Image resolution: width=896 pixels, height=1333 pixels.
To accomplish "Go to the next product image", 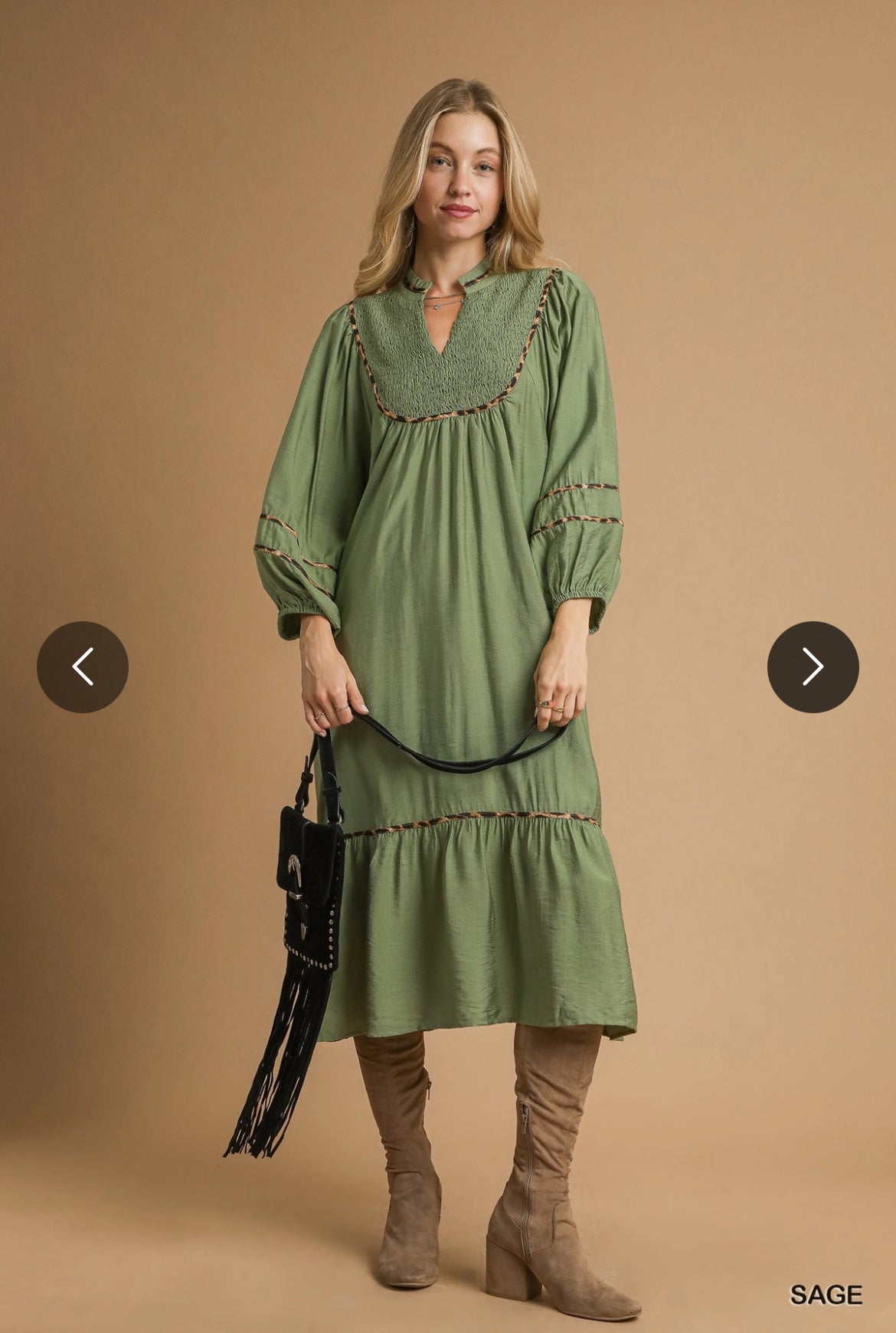I will tap(813, 666).
